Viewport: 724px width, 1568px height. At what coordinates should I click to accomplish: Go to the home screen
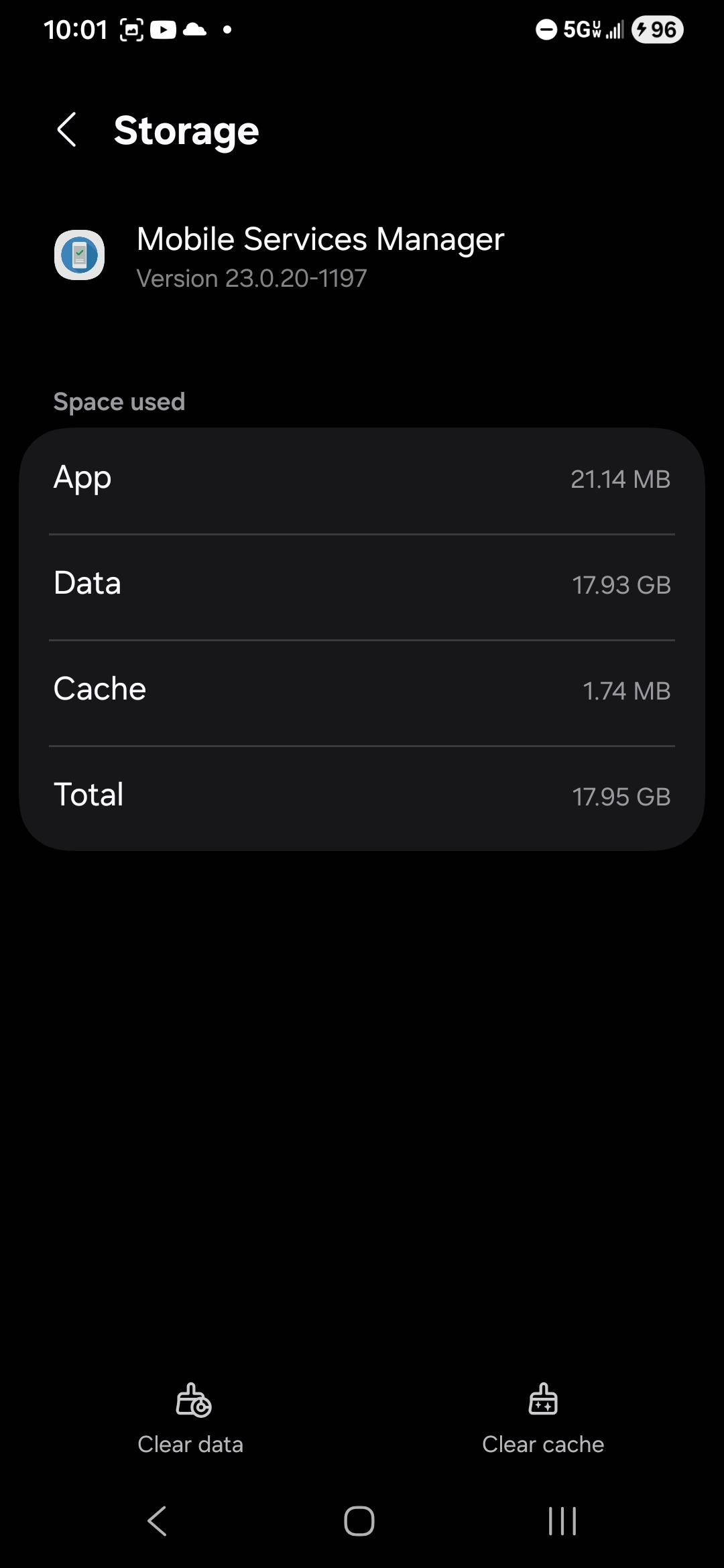[x=359, y=1520]
